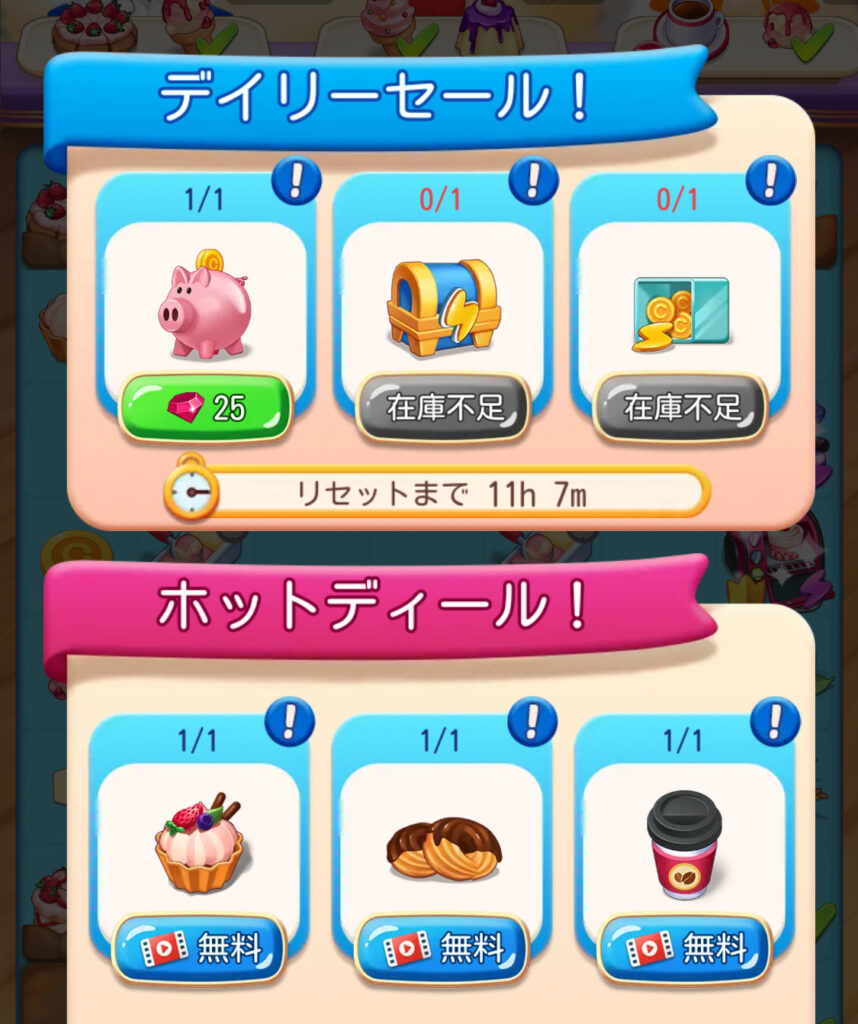Open info for the coin box offer
The image size is (858, 1024).
click(x=771, y=181)
